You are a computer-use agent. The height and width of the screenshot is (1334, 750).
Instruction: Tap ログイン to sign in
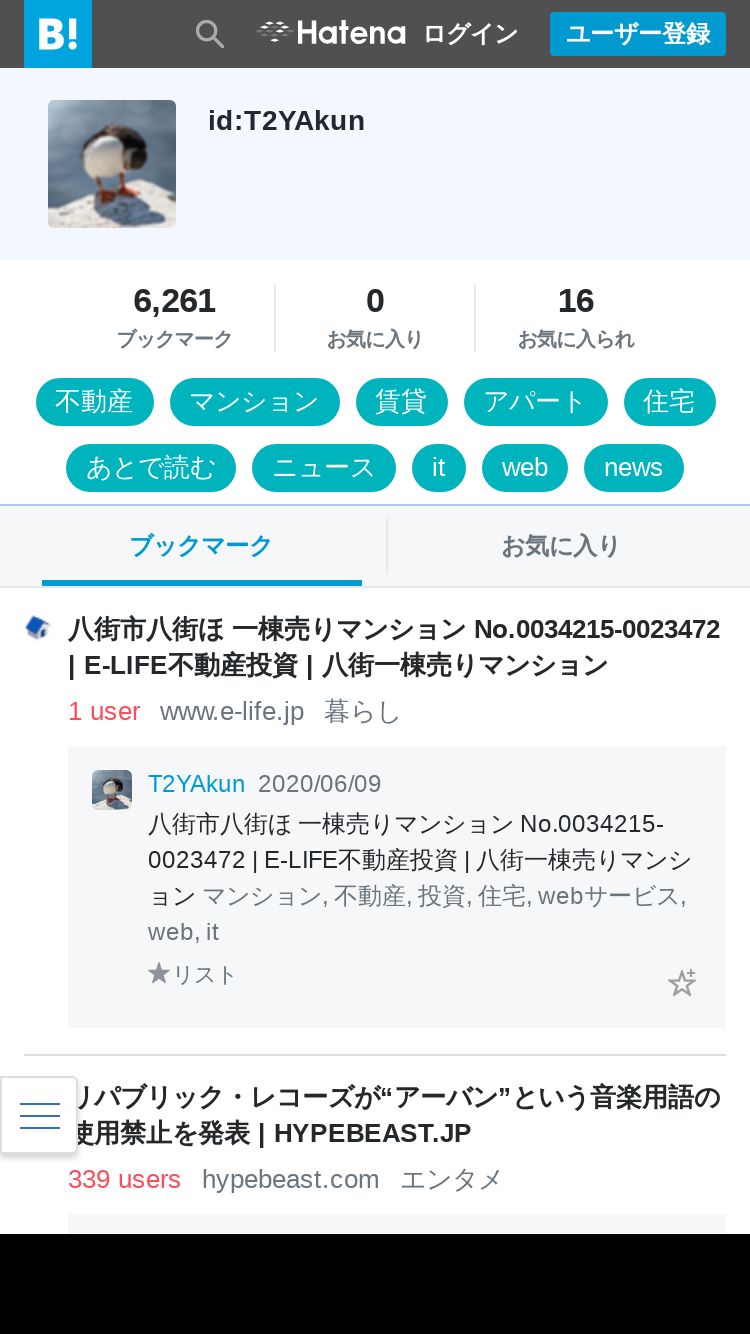pos(470,34)
